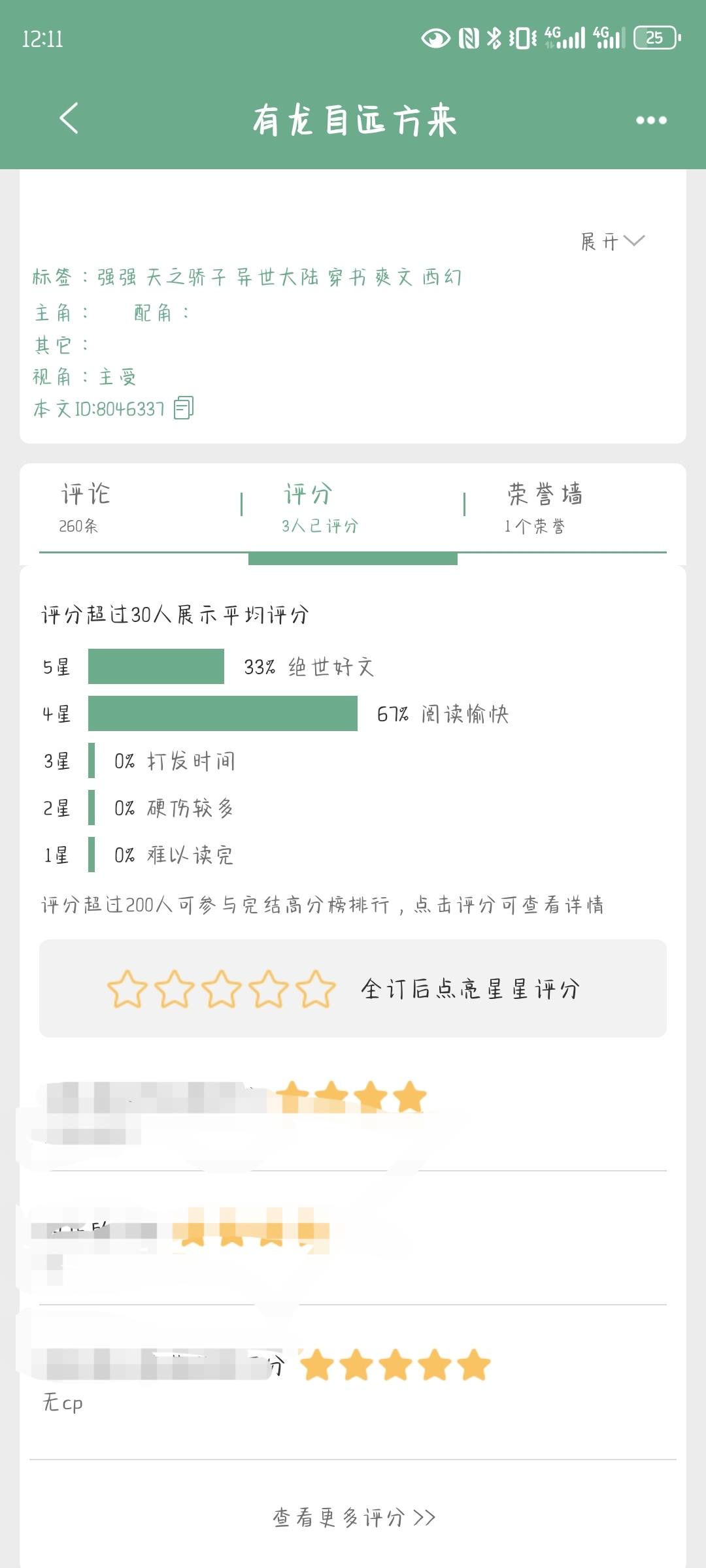706x1568 pixels.
Task: Tap the rating stars next to 全订后点亮星星评分
Action: (x=222, y=988)
